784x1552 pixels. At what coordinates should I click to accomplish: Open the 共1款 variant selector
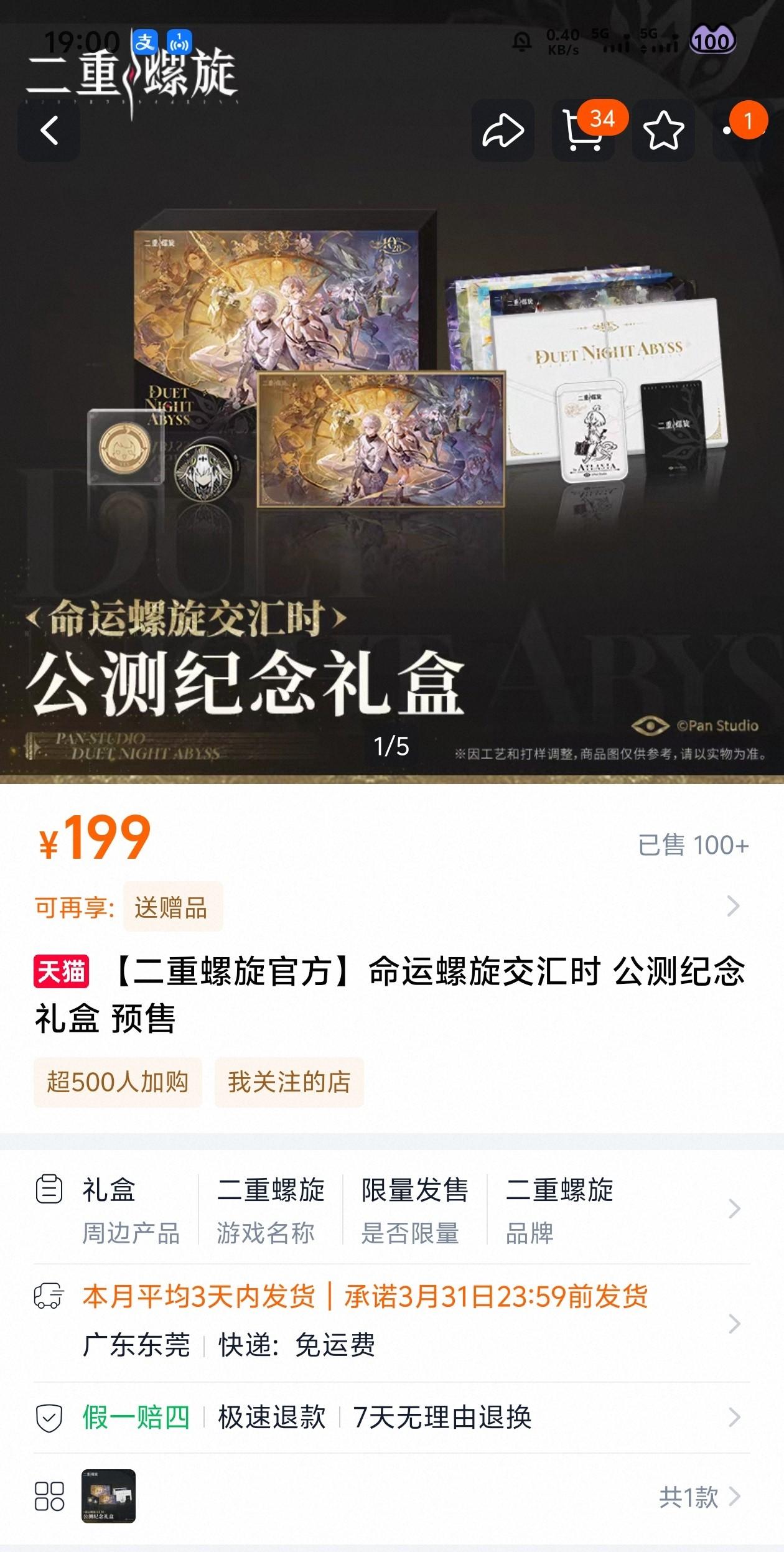[697, 1497]
